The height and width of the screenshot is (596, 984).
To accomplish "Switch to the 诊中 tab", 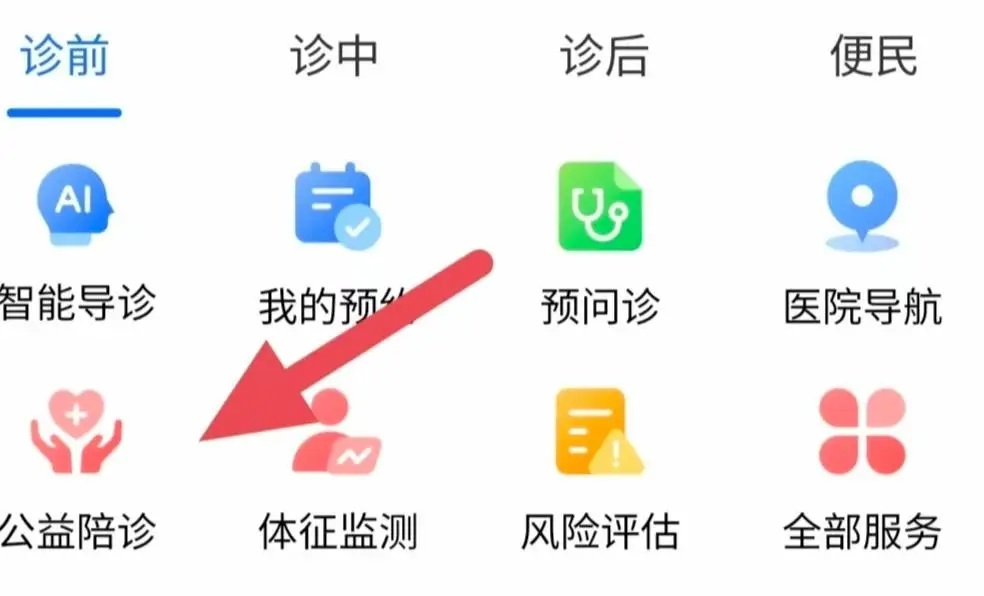I will pos(334,56).
